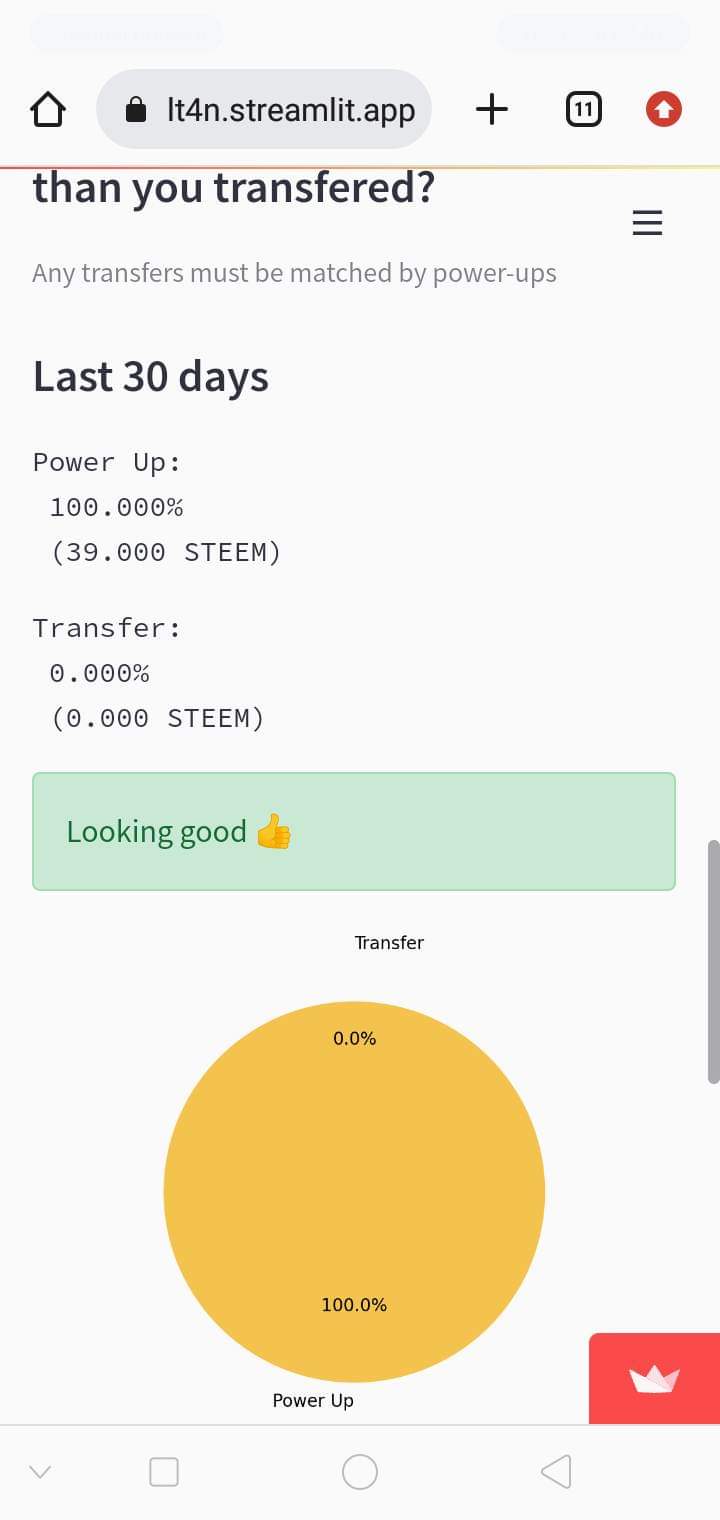Open the tab switcher showing 11 tabs
This screenshot has height=1520, width=720.
point(583,109)
